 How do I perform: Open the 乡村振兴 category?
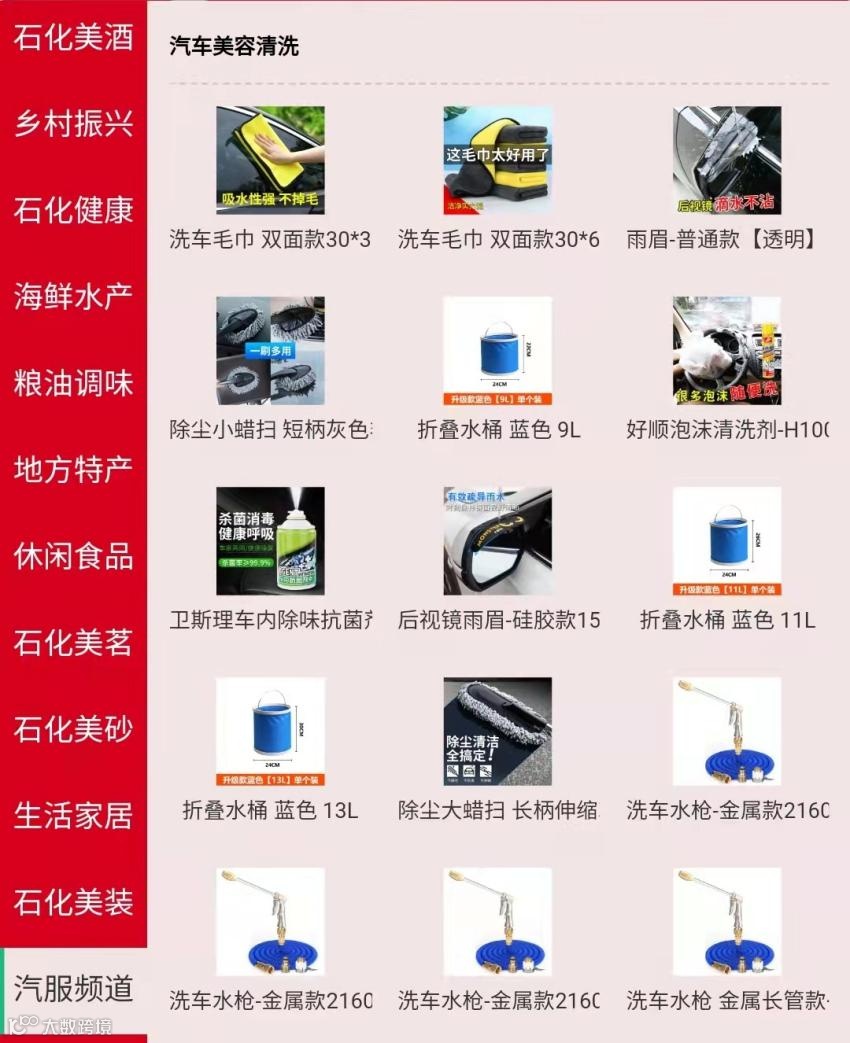click(73, 123)
